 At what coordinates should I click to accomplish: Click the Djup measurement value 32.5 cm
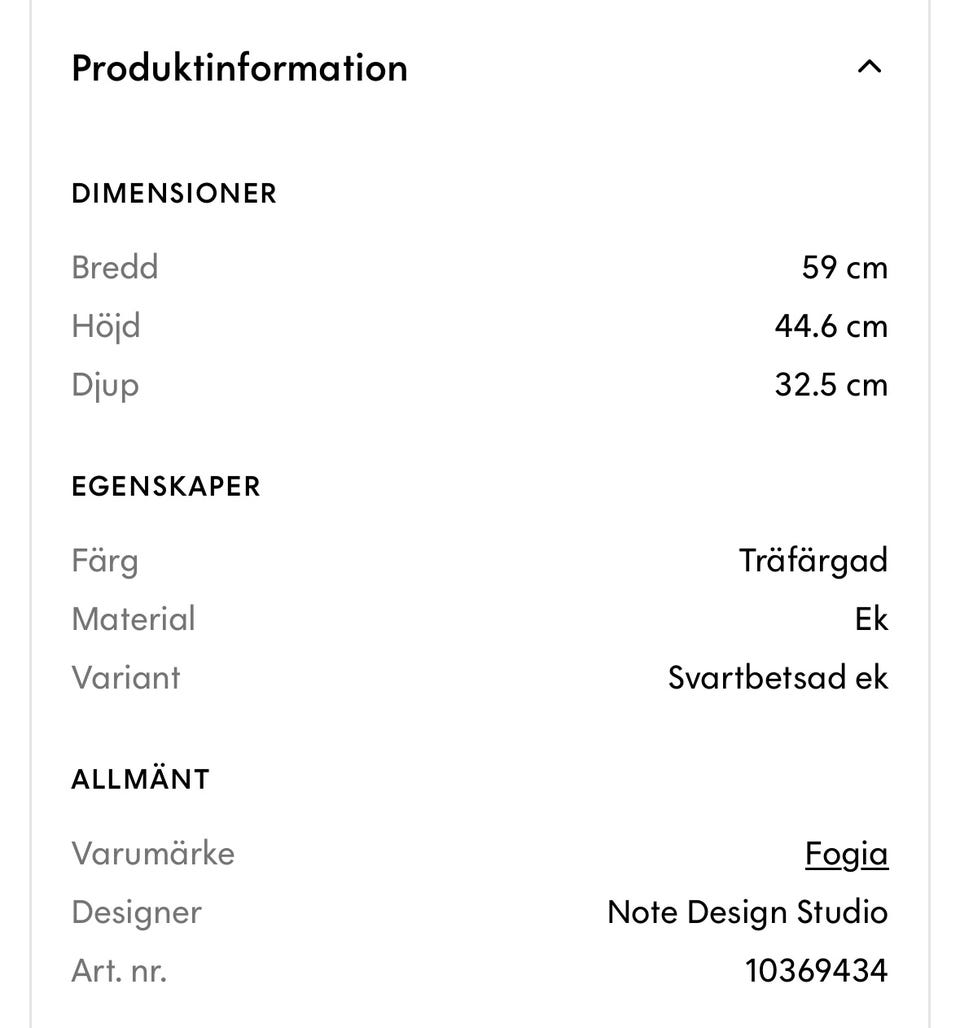833,384
